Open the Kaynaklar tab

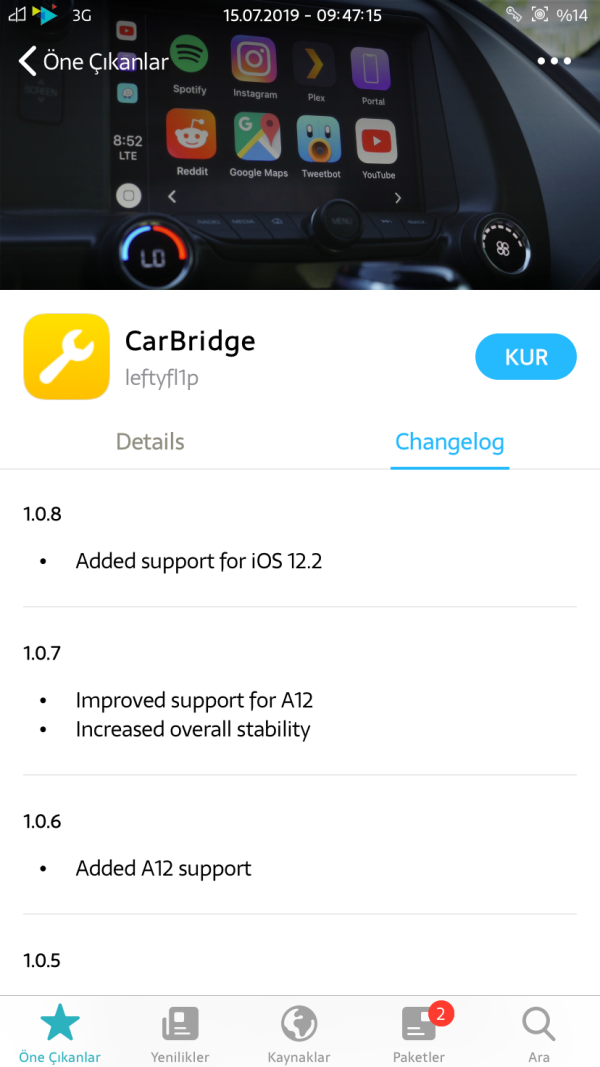pos(299,1033)
